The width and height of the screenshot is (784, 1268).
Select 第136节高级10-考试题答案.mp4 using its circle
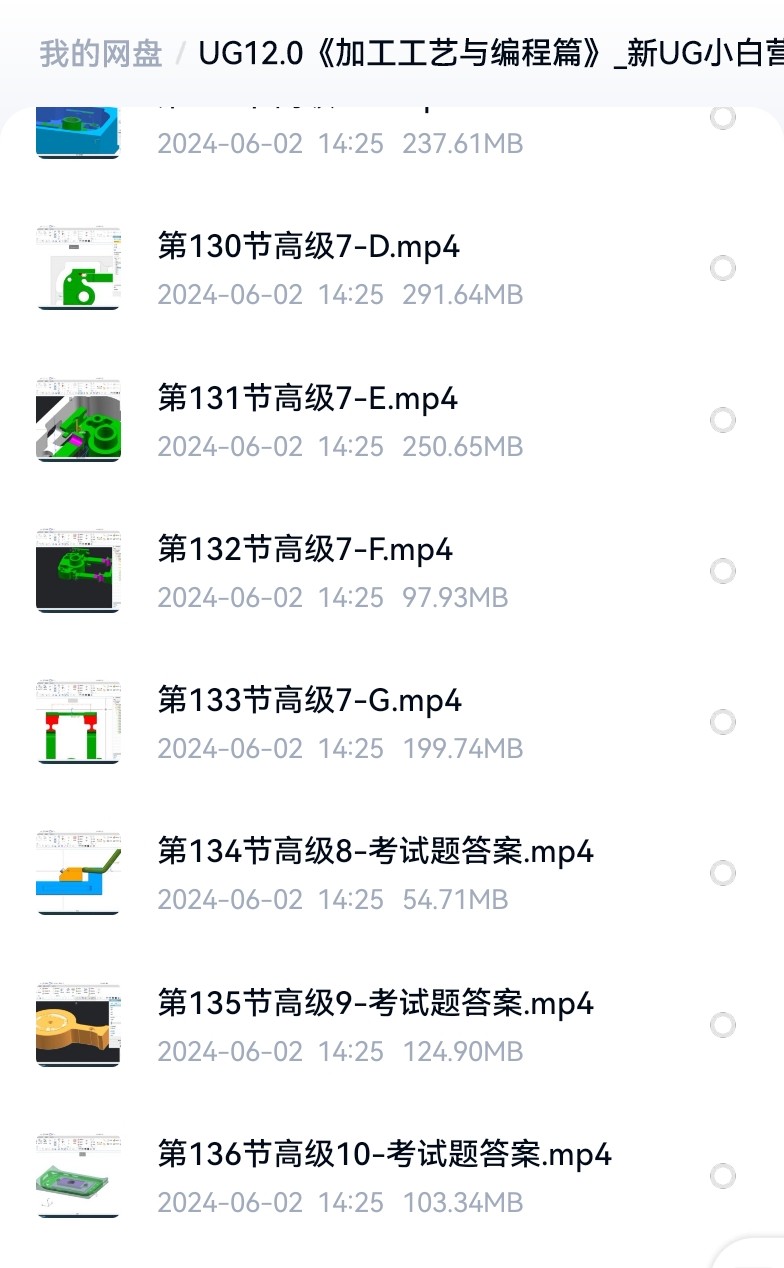point(722,1176)
